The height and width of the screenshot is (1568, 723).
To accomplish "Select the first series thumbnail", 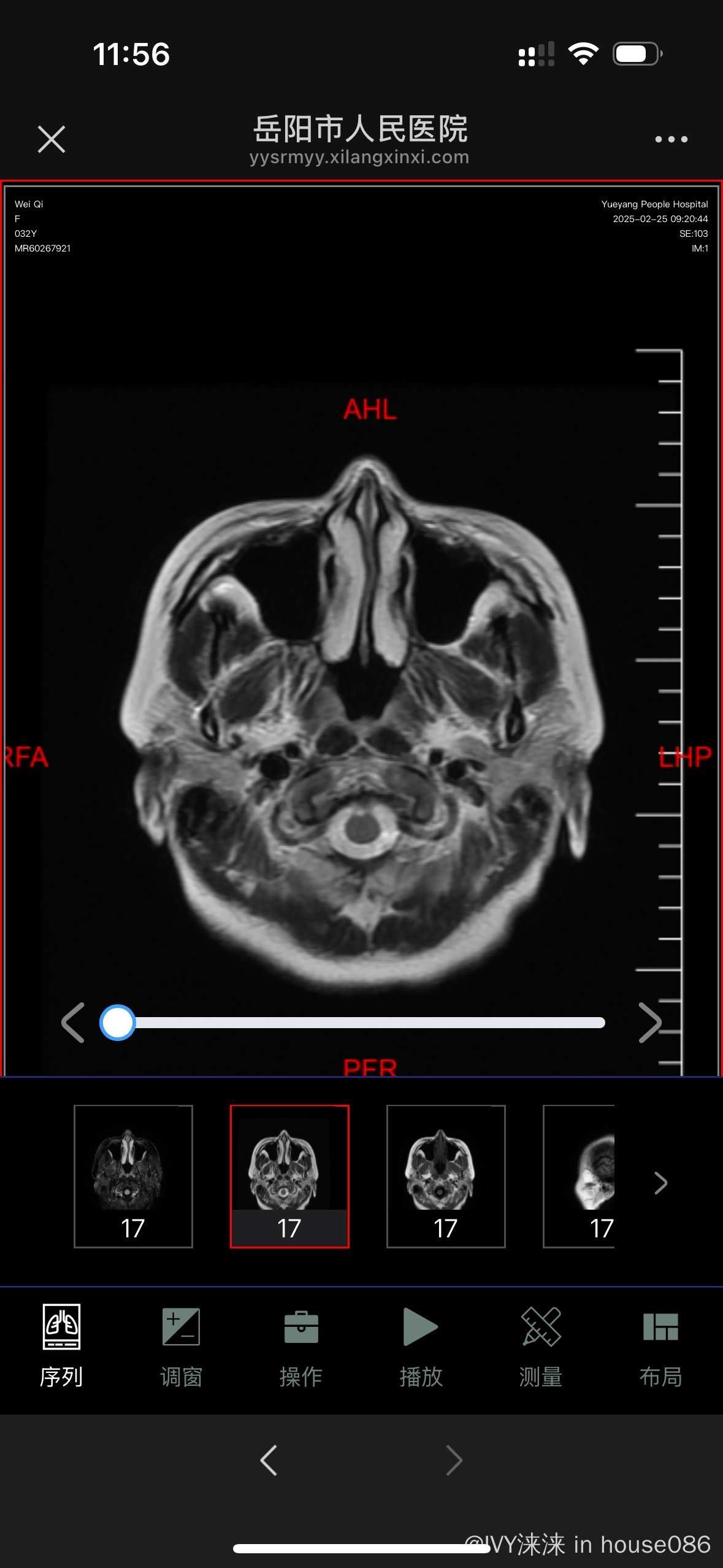I will 133,1176.
